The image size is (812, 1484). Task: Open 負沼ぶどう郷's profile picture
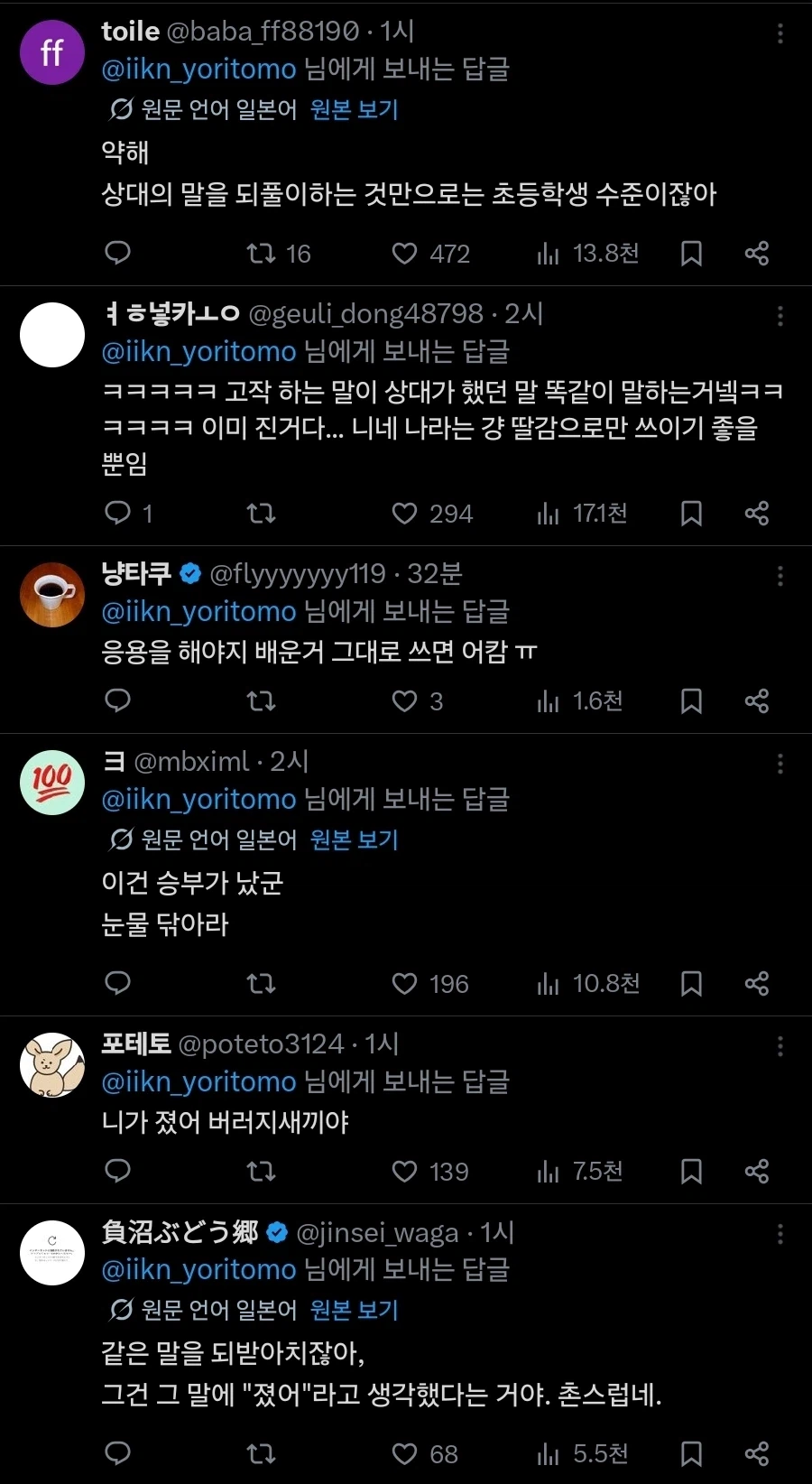(51, 1252)
